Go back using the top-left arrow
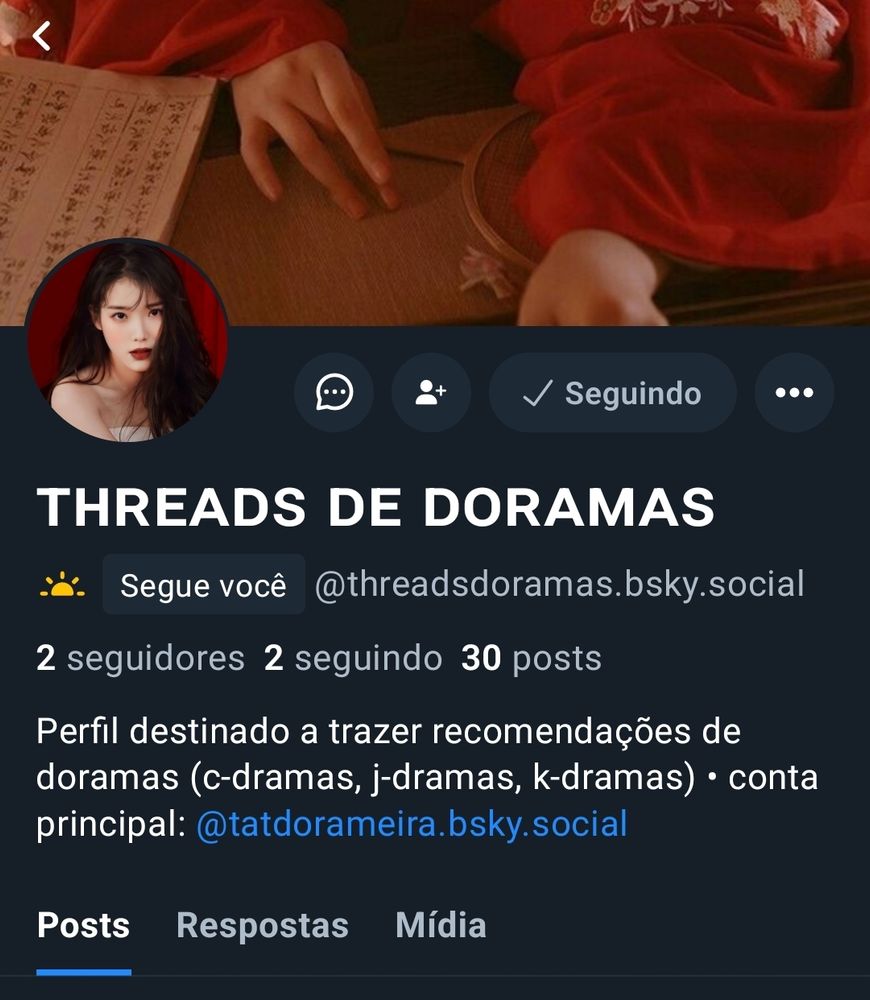Image resolution: width=870 pixels, height=1000 pixels. 42,37
